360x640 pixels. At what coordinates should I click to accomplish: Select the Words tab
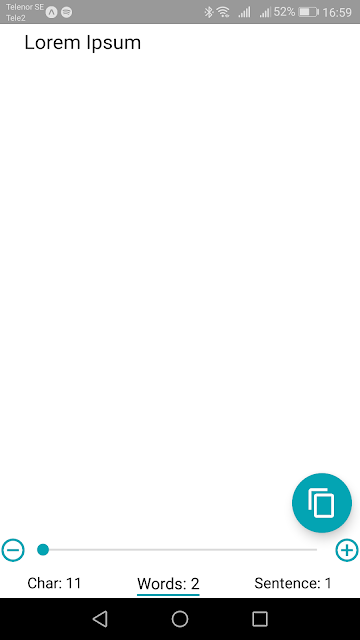click(168, 584)
